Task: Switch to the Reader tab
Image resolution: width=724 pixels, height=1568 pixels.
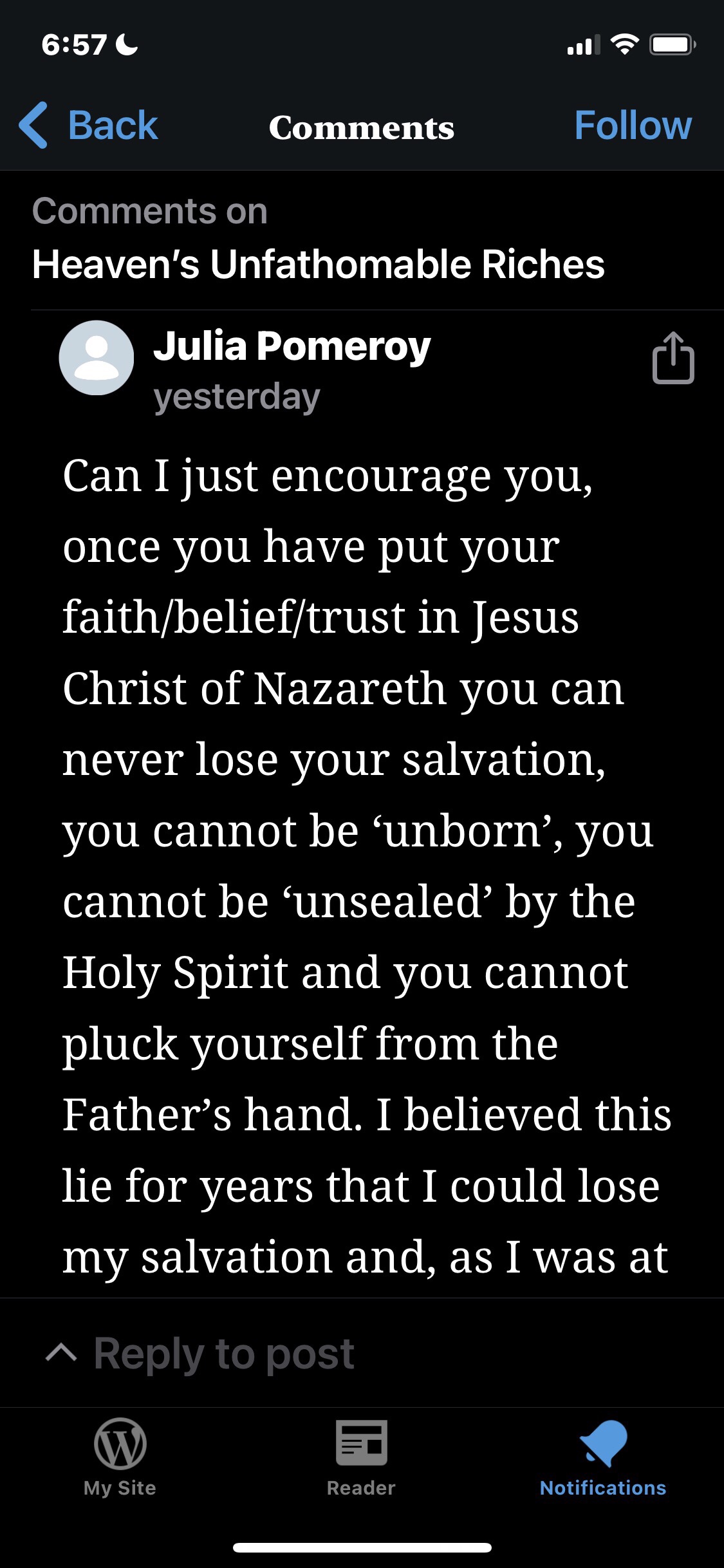Action: tap(361, 1457)
